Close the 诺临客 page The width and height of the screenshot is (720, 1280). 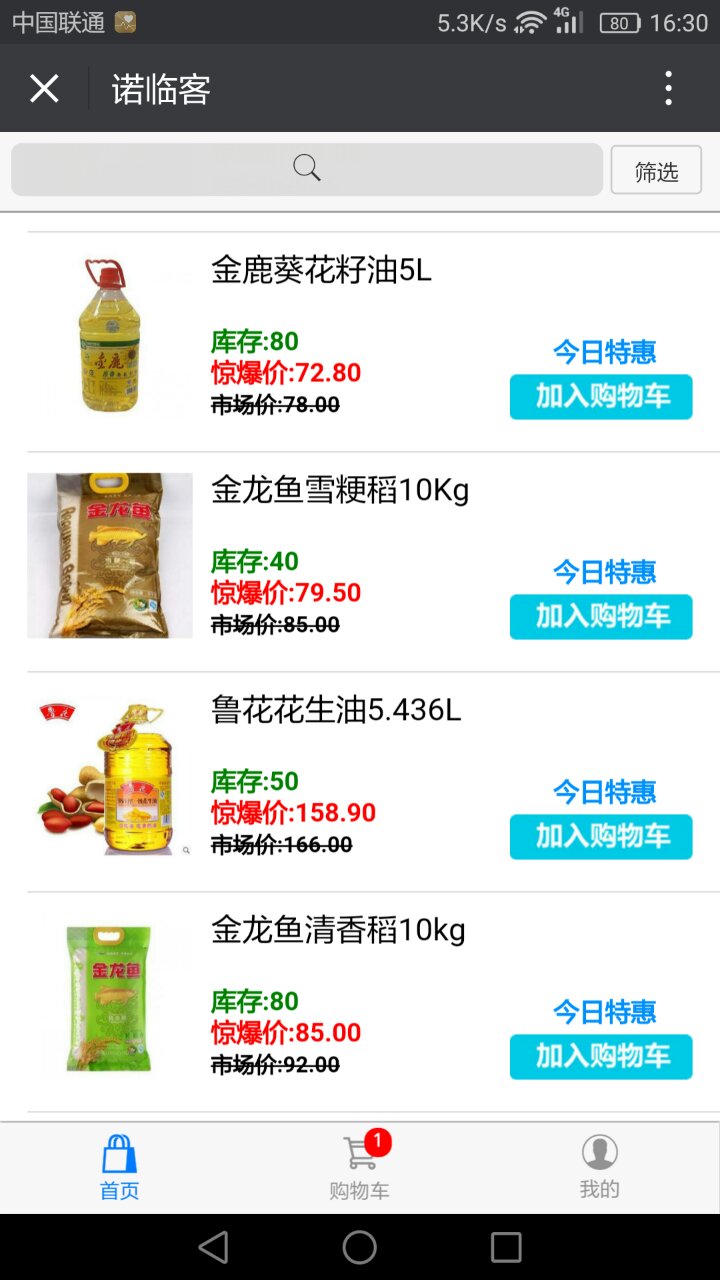tap(44, 89)
